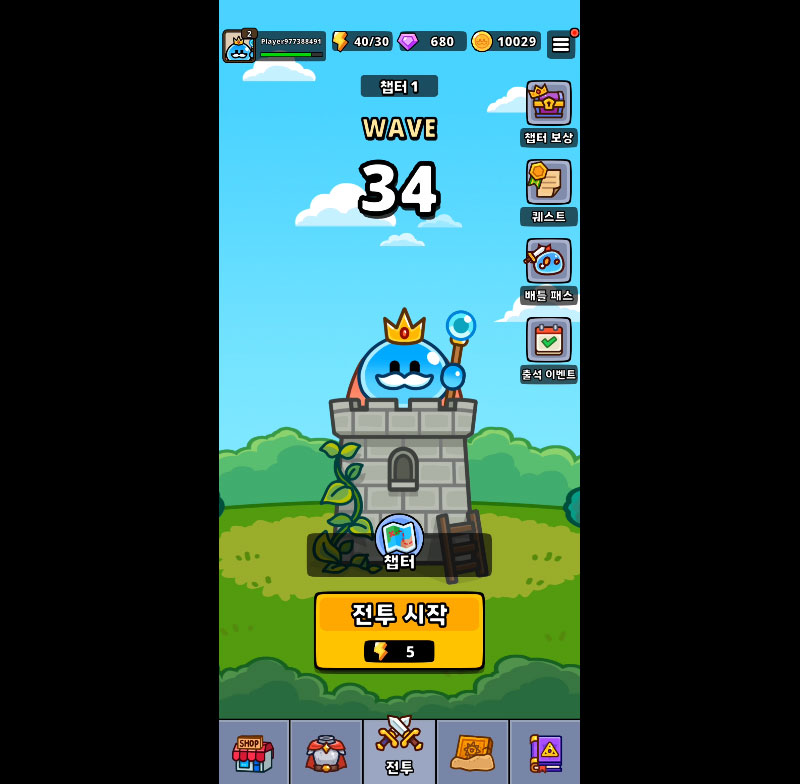Tap the gold coin balance
800x784 pixels.
pos(506,41)
